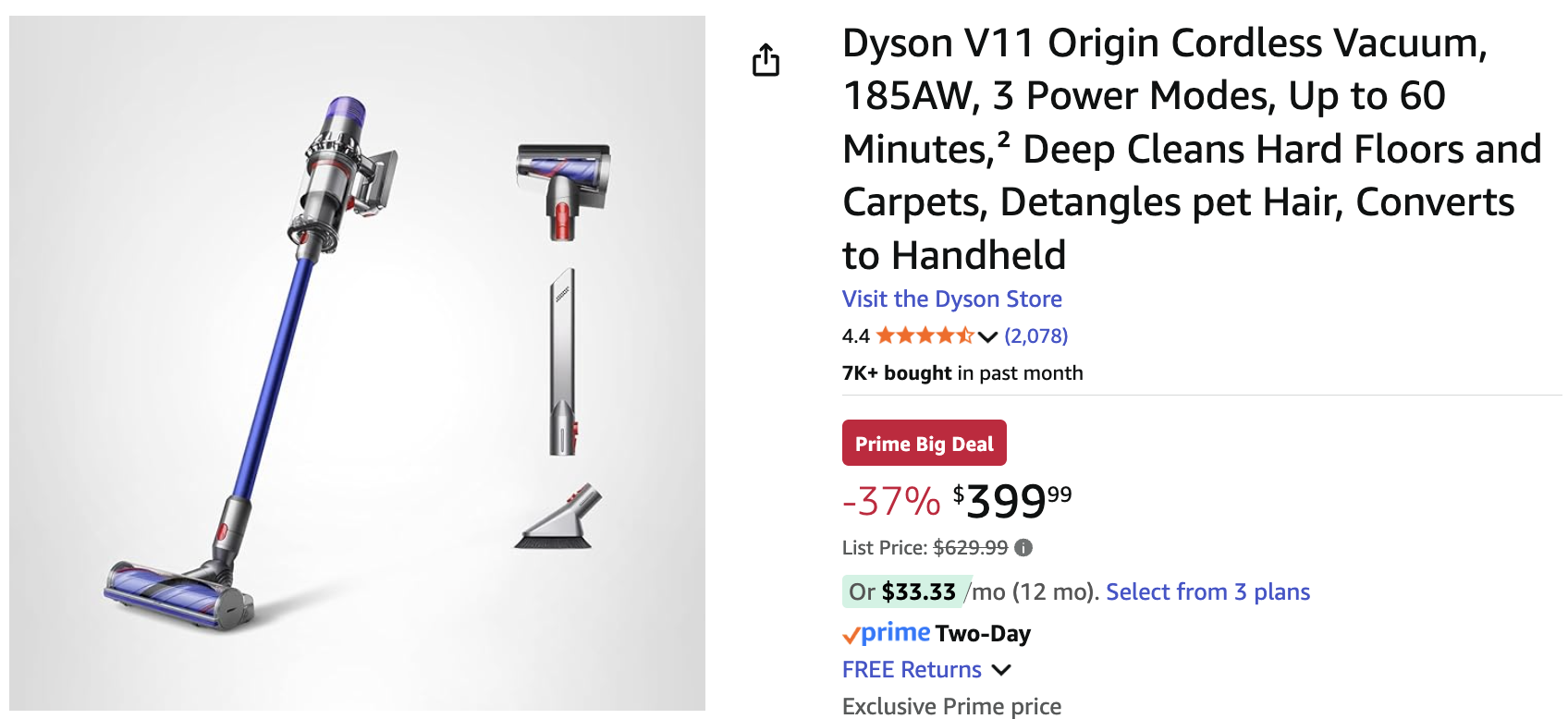Screen dimensions: 1568x719
Task: Show list price info icon details
Action: click(1023, 548)
